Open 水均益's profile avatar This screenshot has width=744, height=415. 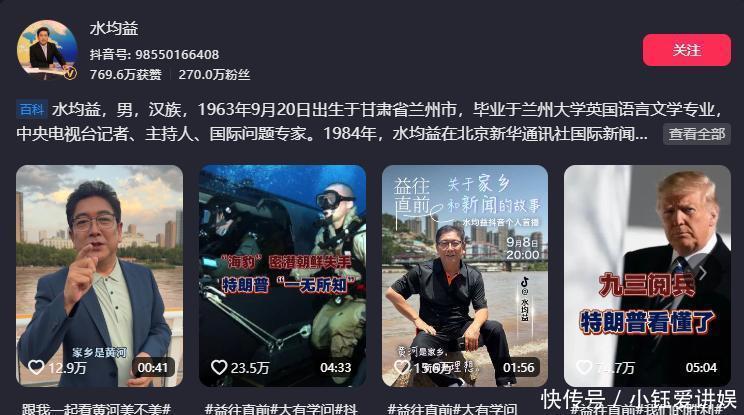coord(47,50)
